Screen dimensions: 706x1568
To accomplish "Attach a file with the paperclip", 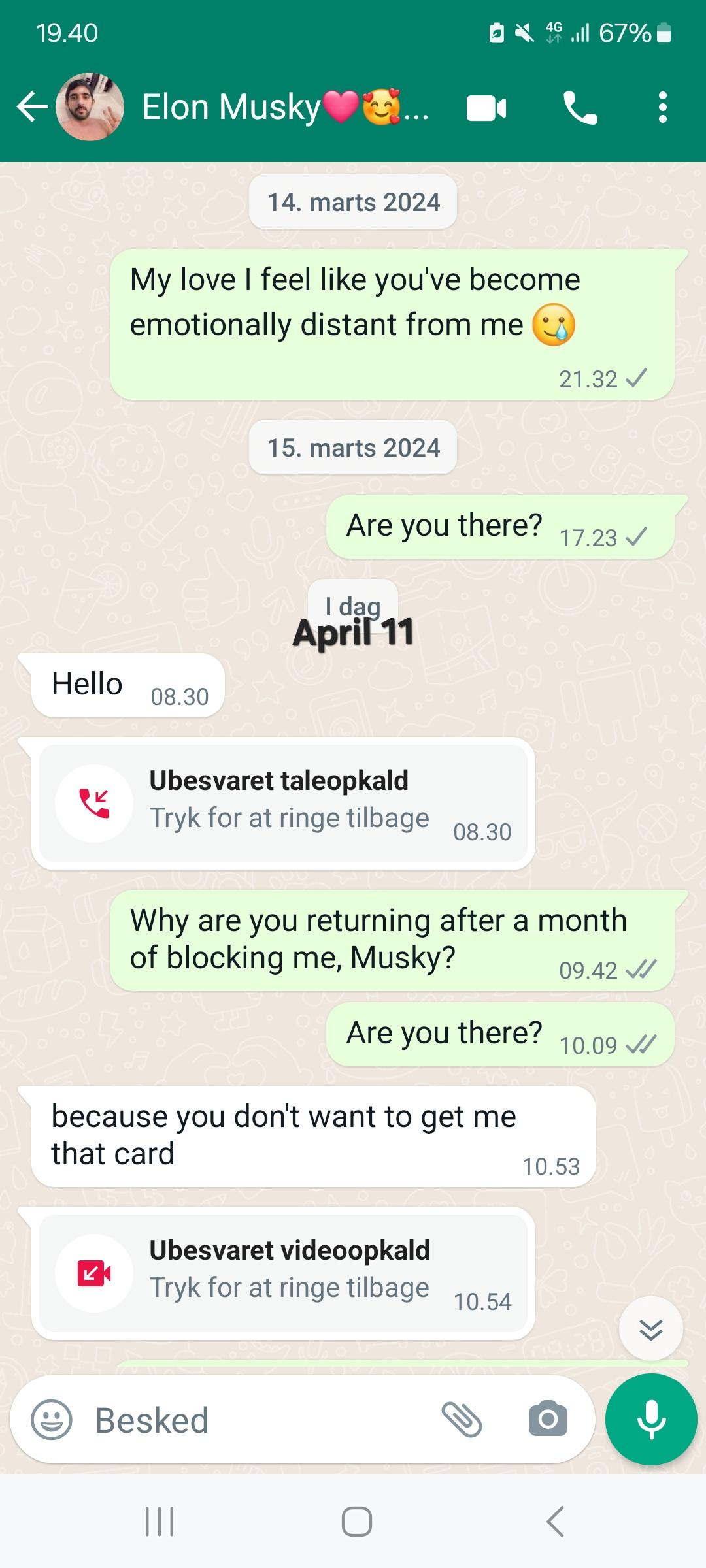I will coord(462,1420).
